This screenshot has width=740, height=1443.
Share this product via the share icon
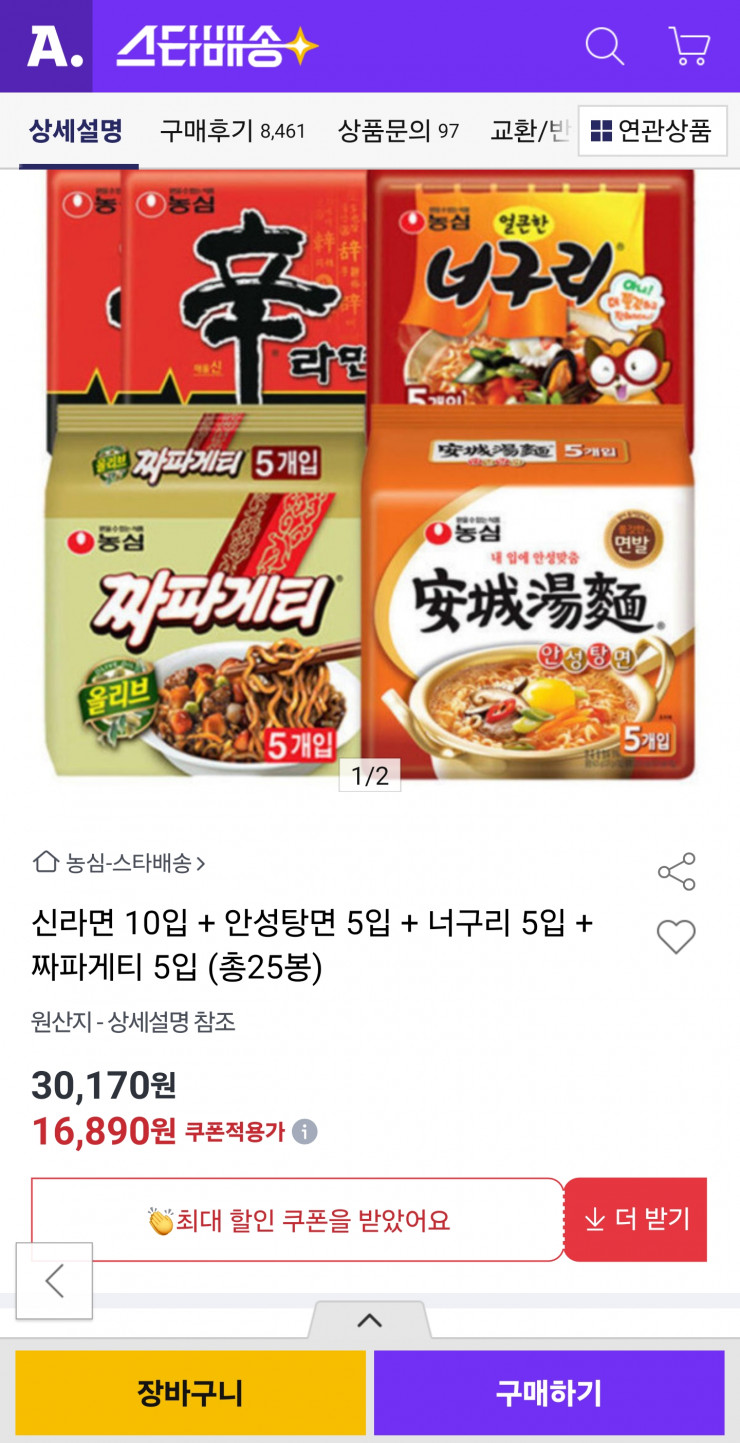pos(677,869)
